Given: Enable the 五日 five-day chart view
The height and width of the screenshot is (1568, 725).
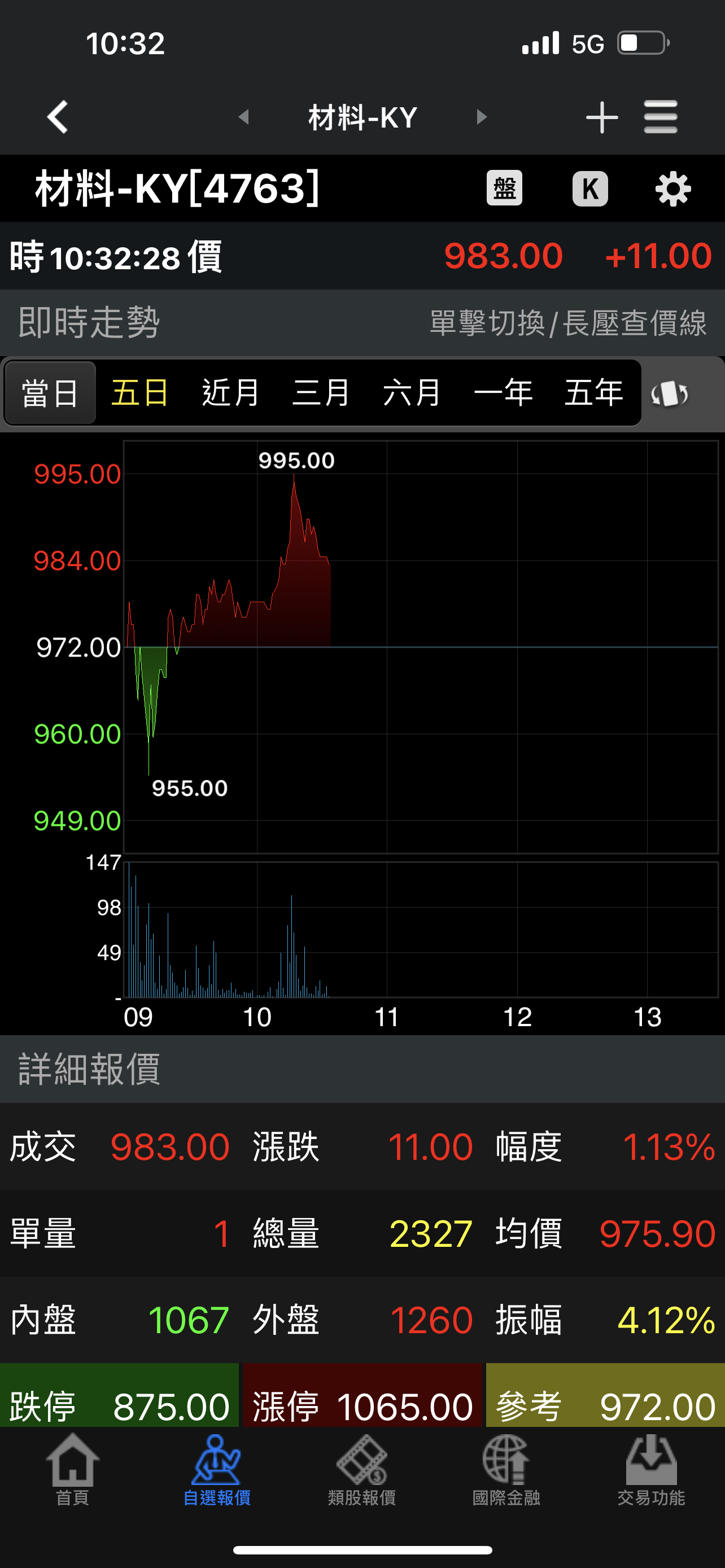Looking at the screenshot, I should [x=140, y=393].
